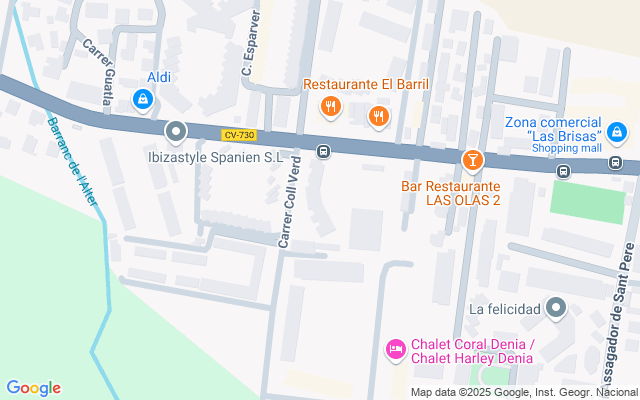Image resolution: width=640 pixels, height=400 pixels.
Task: Open the Google logo link
Action: [x=33, y=388]
